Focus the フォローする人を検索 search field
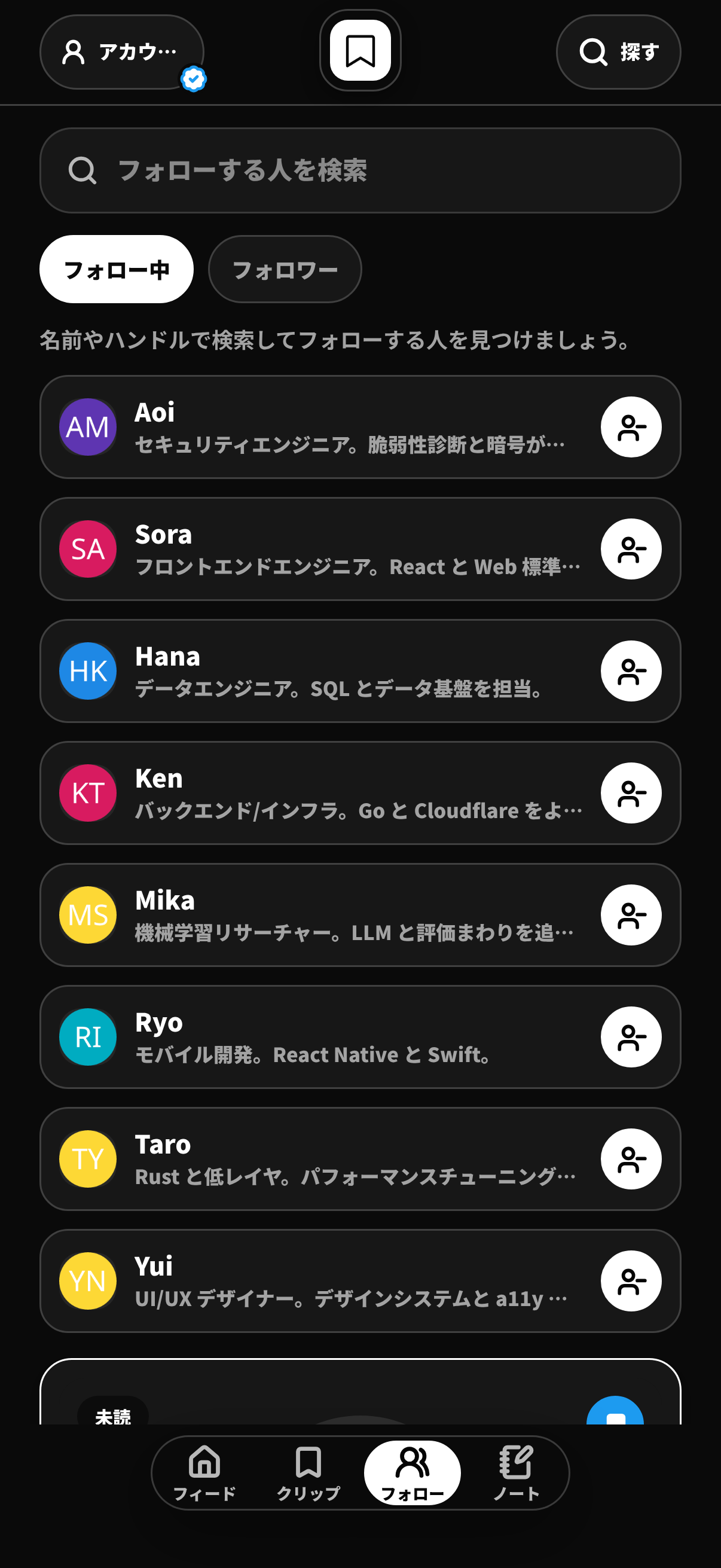 pos(360,170)
